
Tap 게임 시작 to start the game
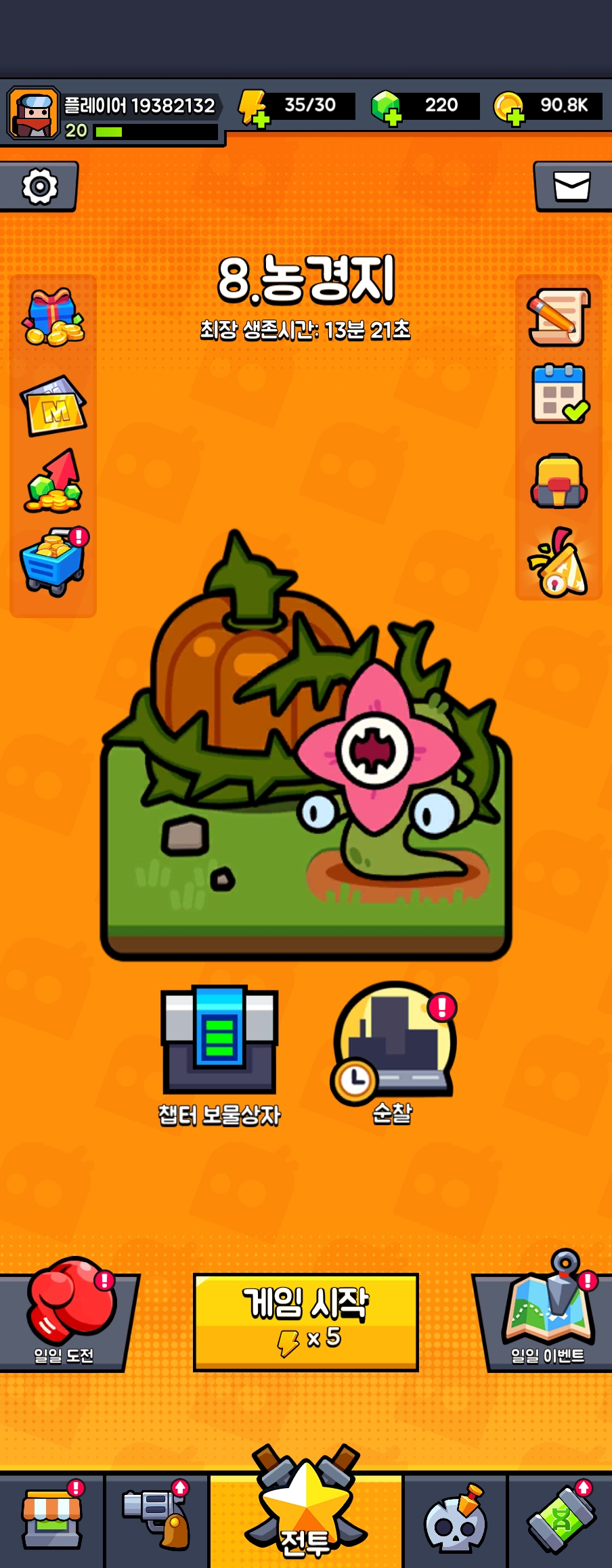[306, 1322]
